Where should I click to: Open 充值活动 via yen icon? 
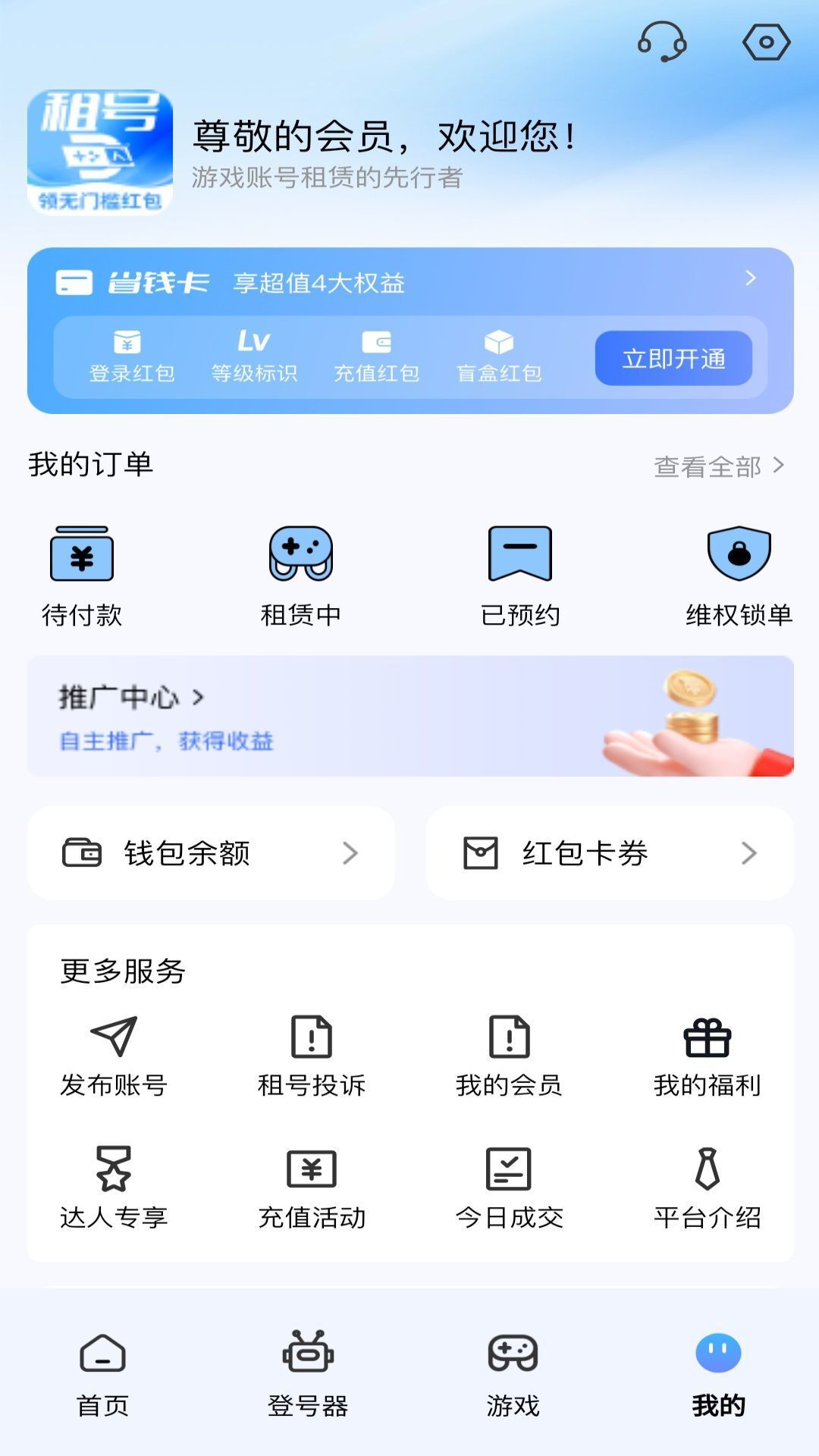311,1167
